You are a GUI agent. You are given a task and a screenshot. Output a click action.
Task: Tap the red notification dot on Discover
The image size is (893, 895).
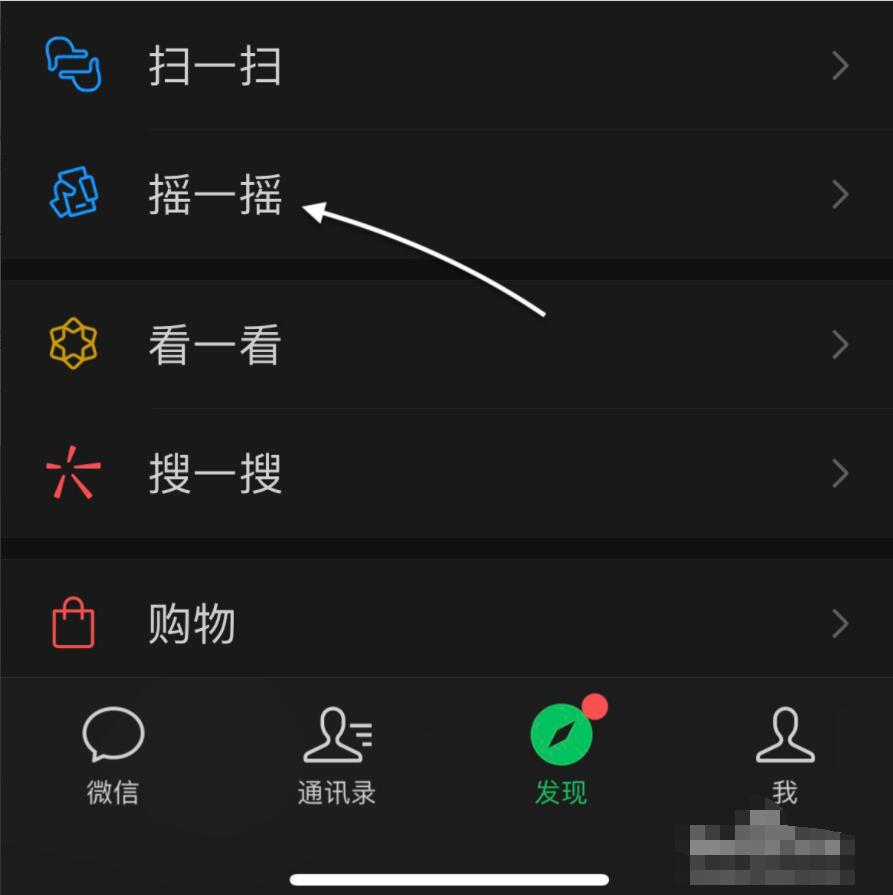pyautogui.click(x=595, y=706)
